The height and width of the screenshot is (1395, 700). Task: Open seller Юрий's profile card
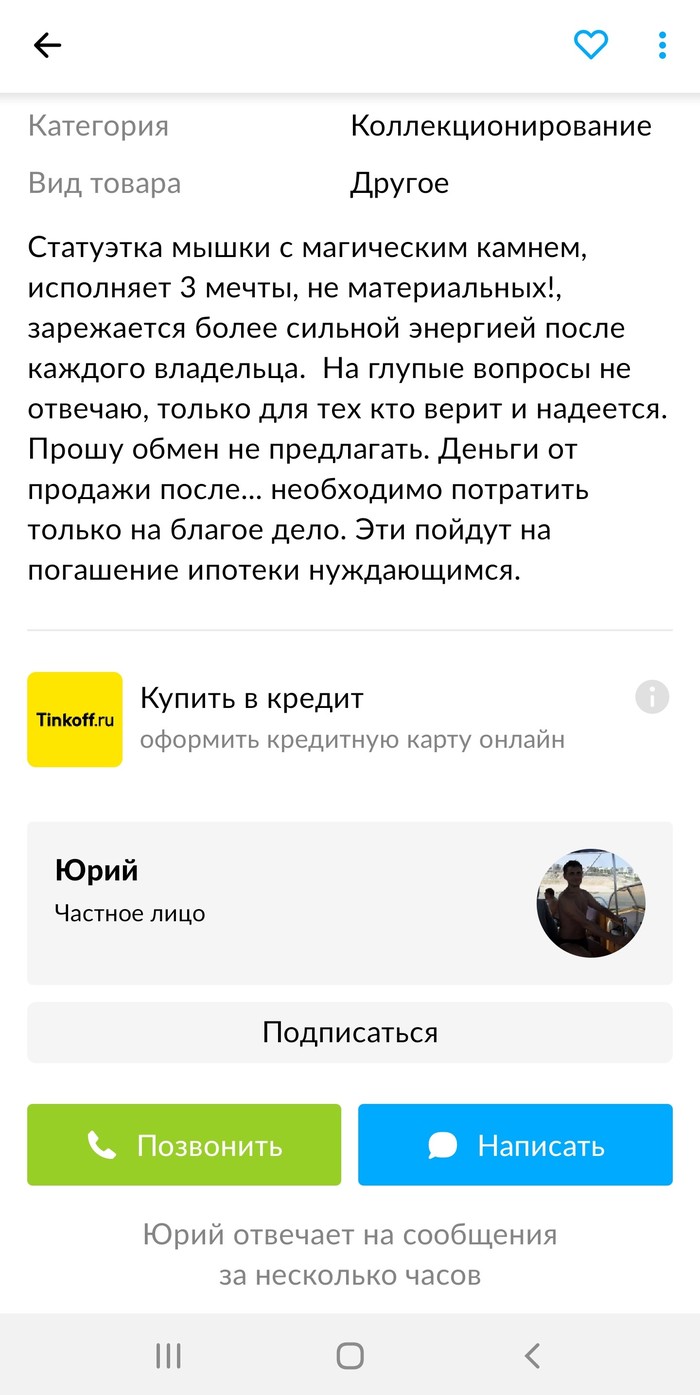tap(349, 903)
